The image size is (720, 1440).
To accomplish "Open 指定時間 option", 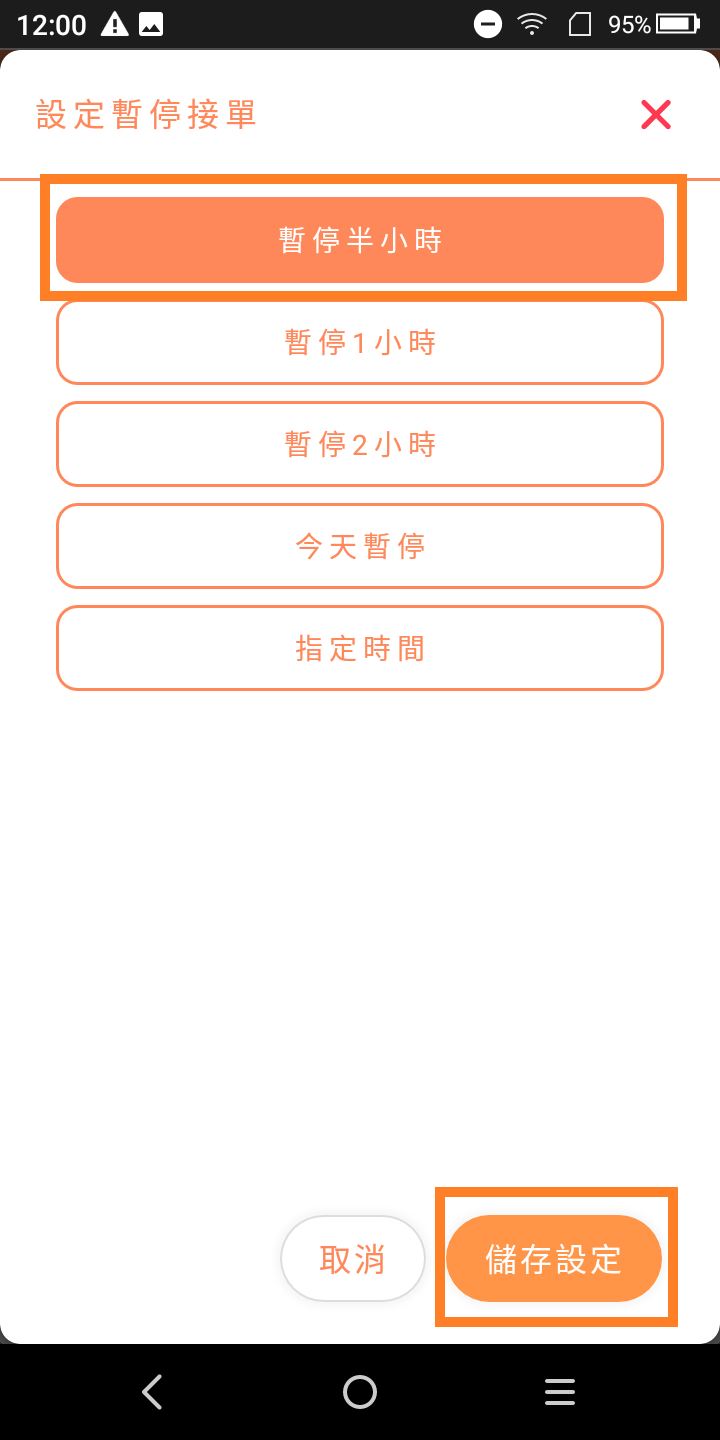I will pos(360,648).
